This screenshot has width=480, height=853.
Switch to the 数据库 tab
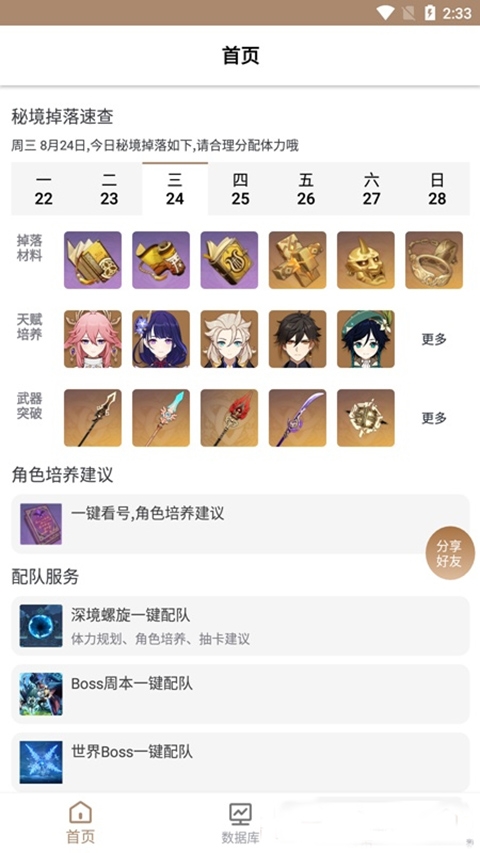pyautogui.click(x=240, y=823)
